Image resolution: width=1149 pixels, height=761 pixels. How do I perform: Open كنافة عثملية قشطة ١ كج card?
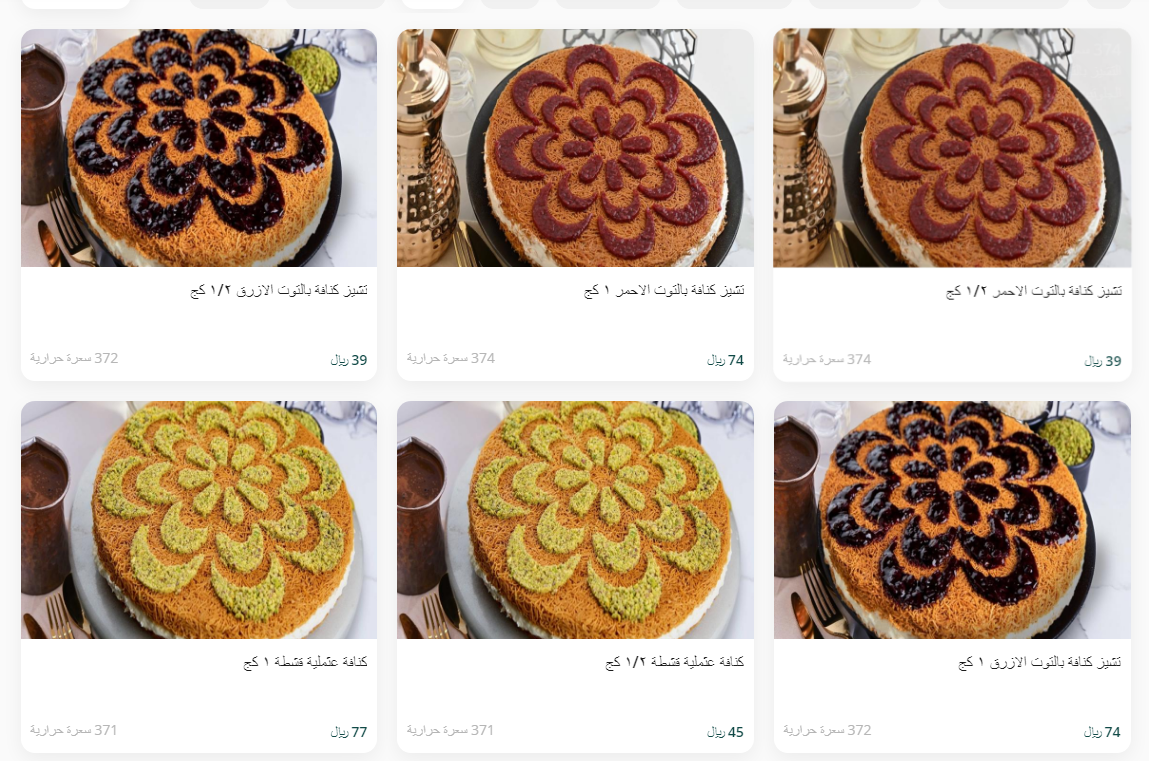click(x=199, y=577)
